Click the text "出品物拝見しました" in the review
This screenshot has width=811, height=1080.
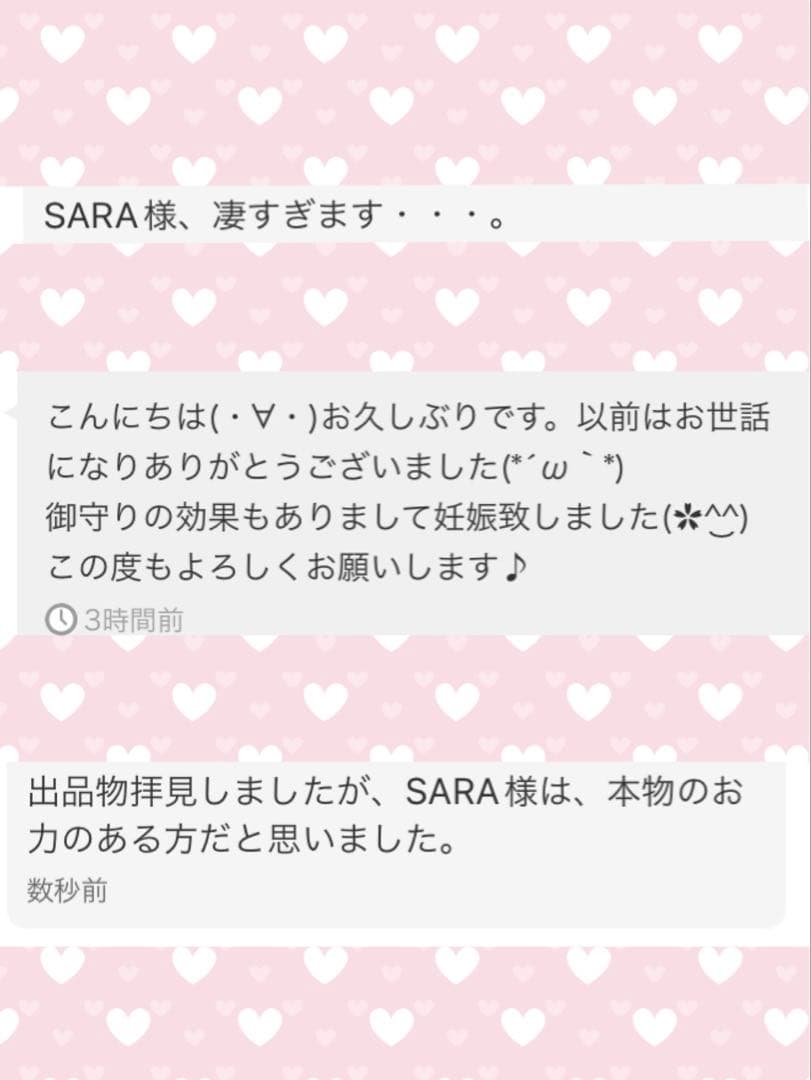pyautogui.click(x=160, y=793)
